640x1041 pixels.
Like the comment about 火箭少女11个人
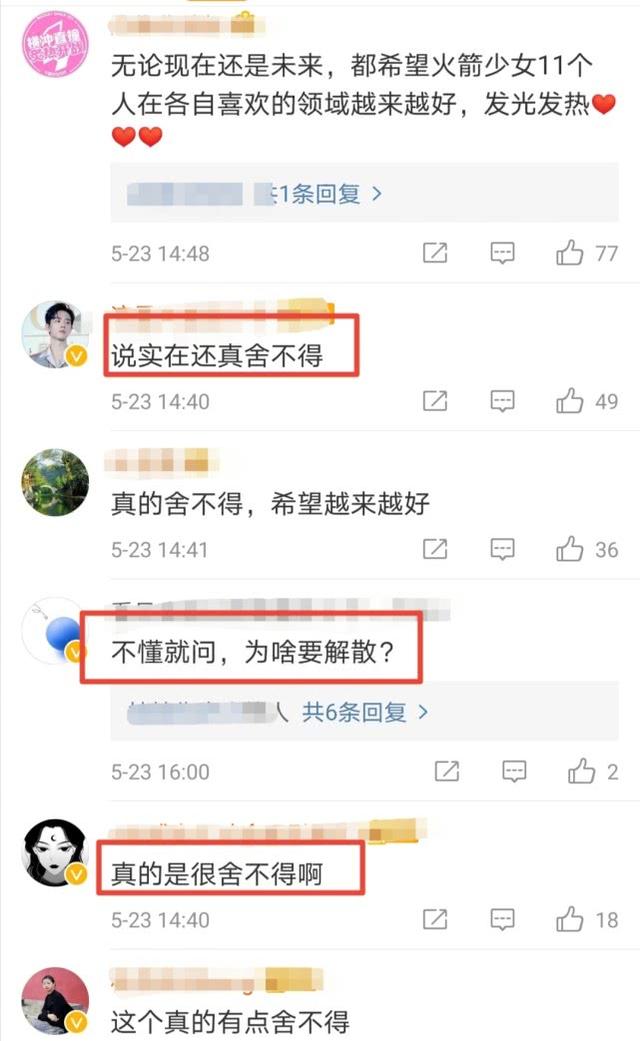[570, 253]
